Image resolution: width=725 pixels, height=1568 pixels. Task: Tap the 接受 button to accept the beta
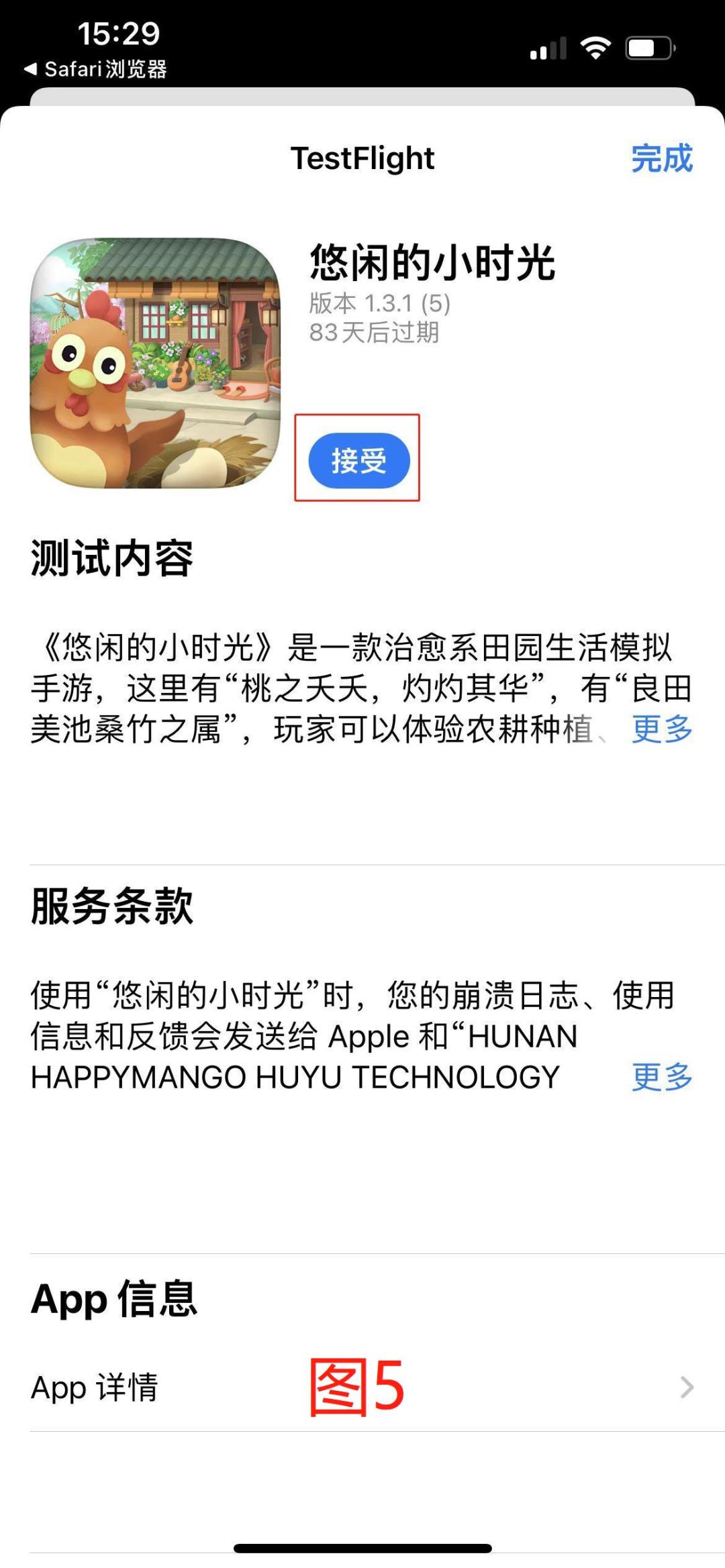[x=359, y=461]
